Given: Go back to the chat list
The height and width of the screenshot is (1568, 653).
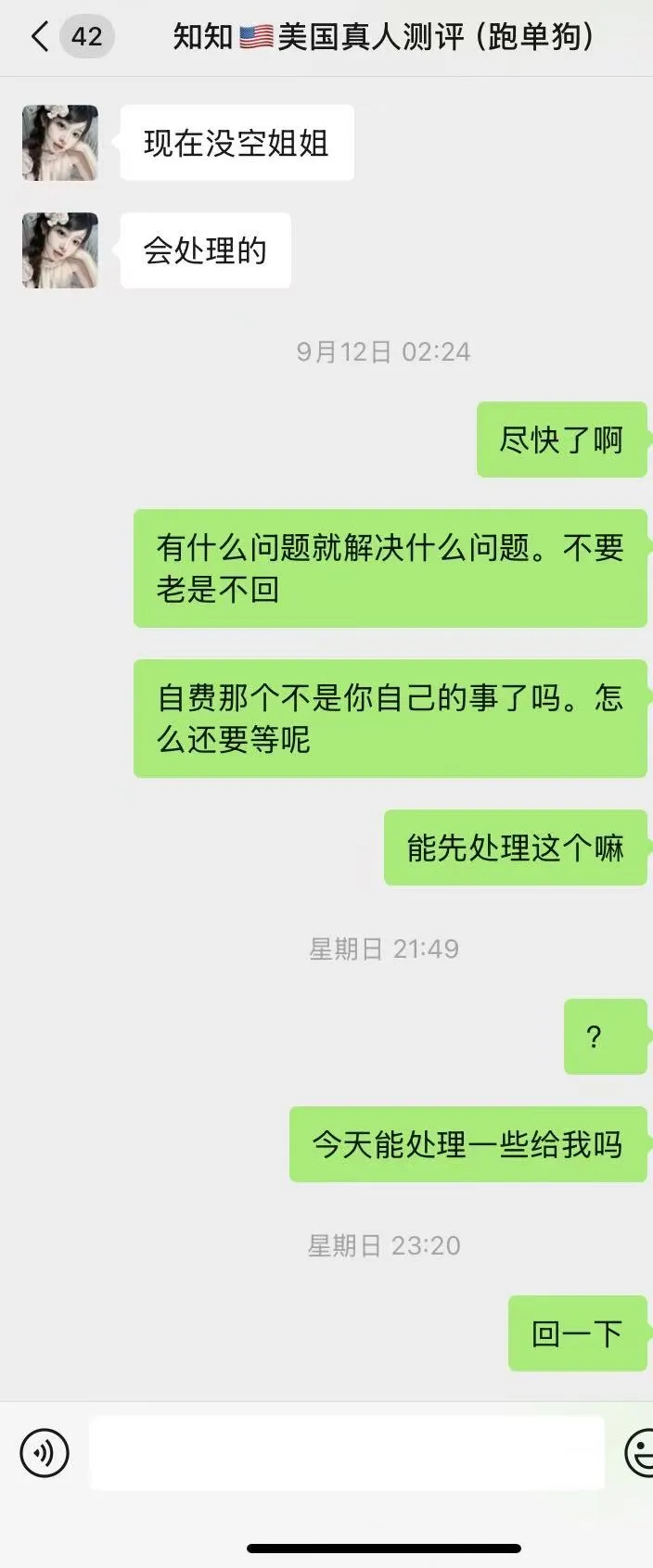Looking at the screenshot, I should point(41,37).
